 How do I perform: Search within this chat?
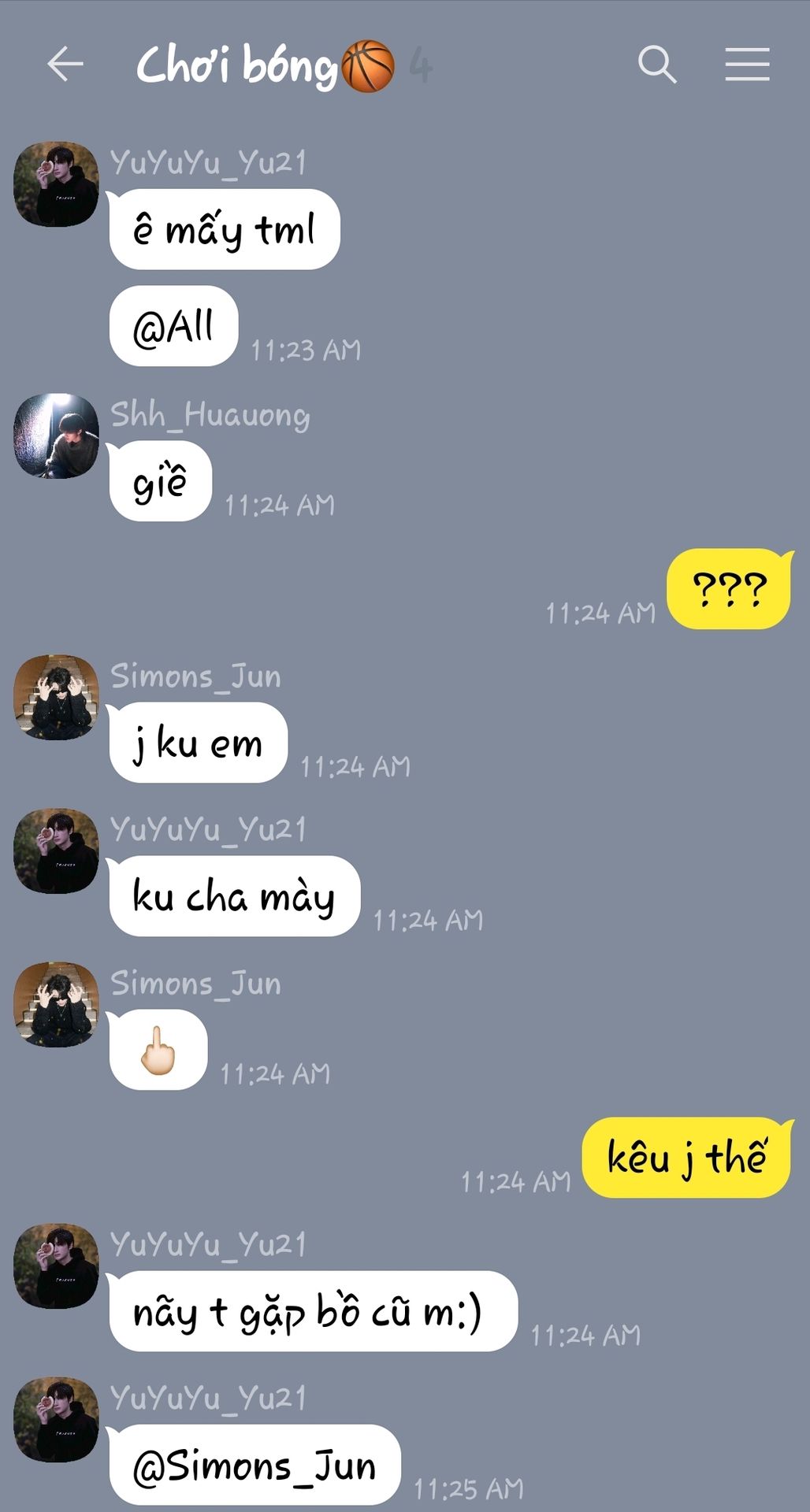(x=657, y=65)
